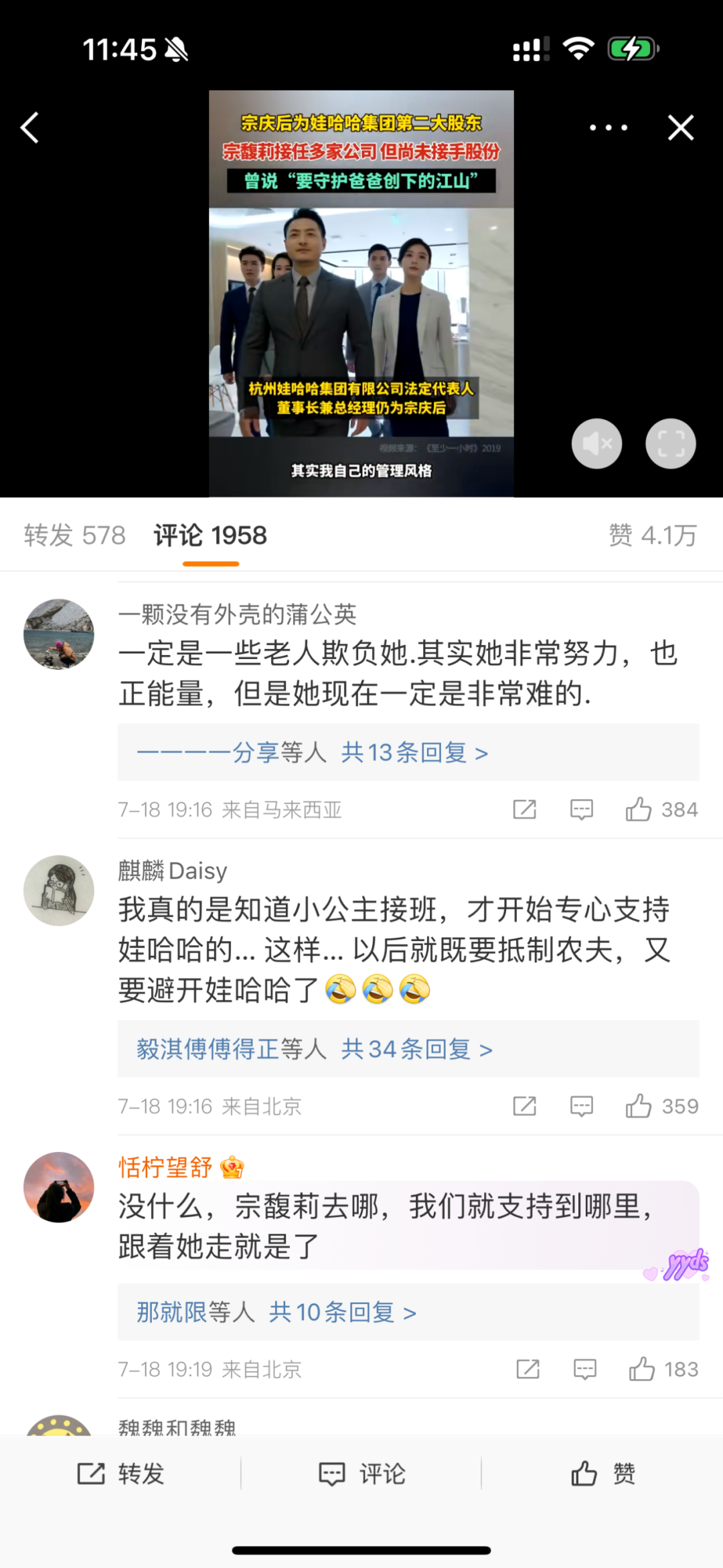Unmute the video sound
Image resolution: width=723 pixels, height=1568 pixels.
[x=596, y=443]
